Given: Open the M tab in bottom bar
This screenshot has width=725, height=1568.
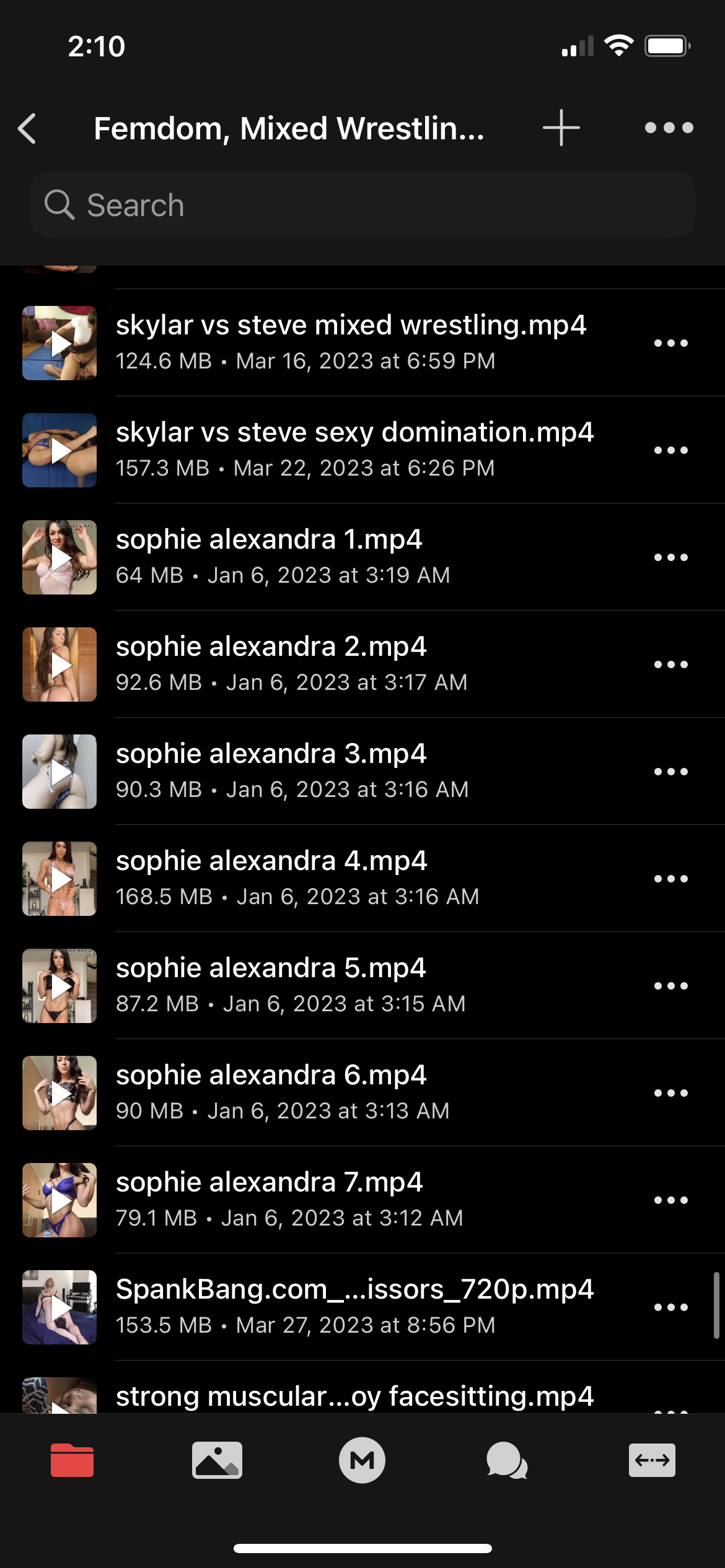Looking at the screenshot, I should click(x=362, y=1460).
